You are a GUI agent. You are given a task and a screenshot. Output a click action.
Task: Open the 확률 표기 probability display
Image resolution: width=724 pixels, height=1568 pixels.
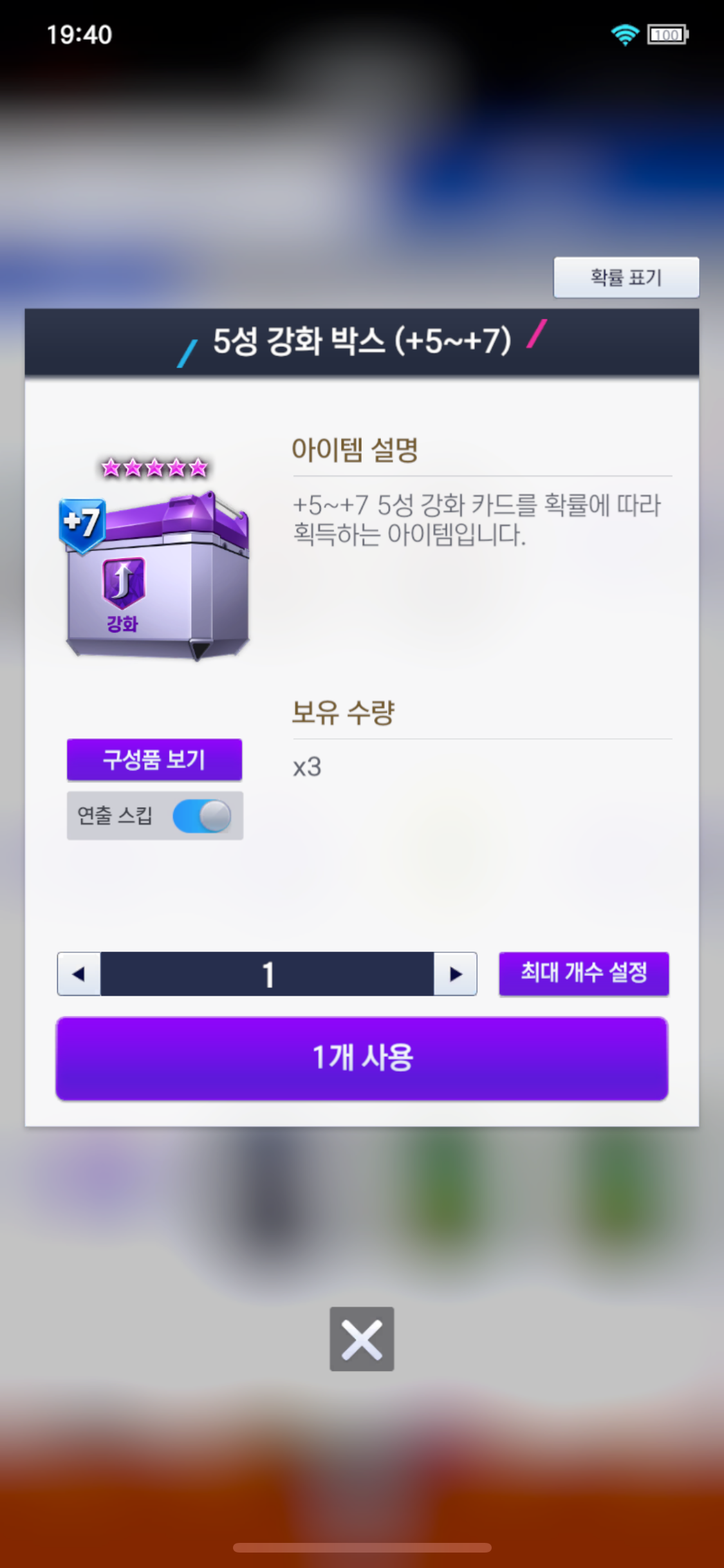point(626,277)
